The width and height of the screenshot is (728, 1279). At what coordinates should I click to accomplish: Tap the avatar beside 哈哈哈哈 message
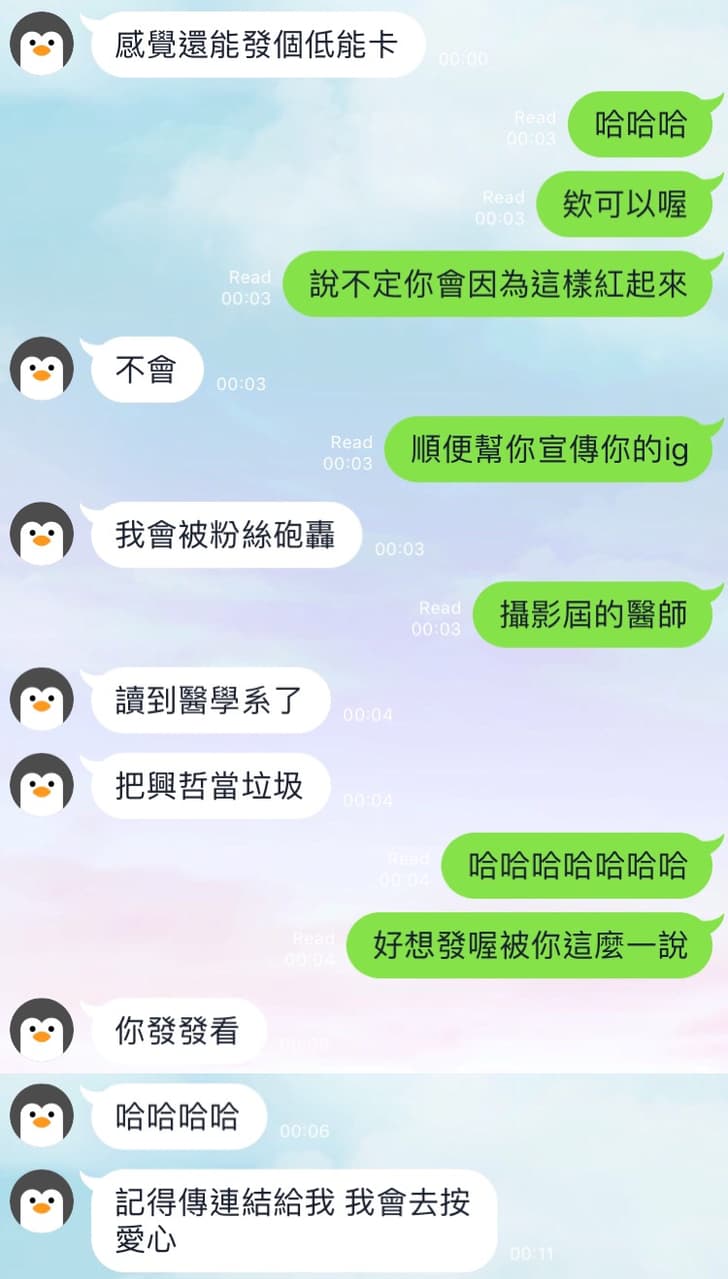(x=41, y=1116)
